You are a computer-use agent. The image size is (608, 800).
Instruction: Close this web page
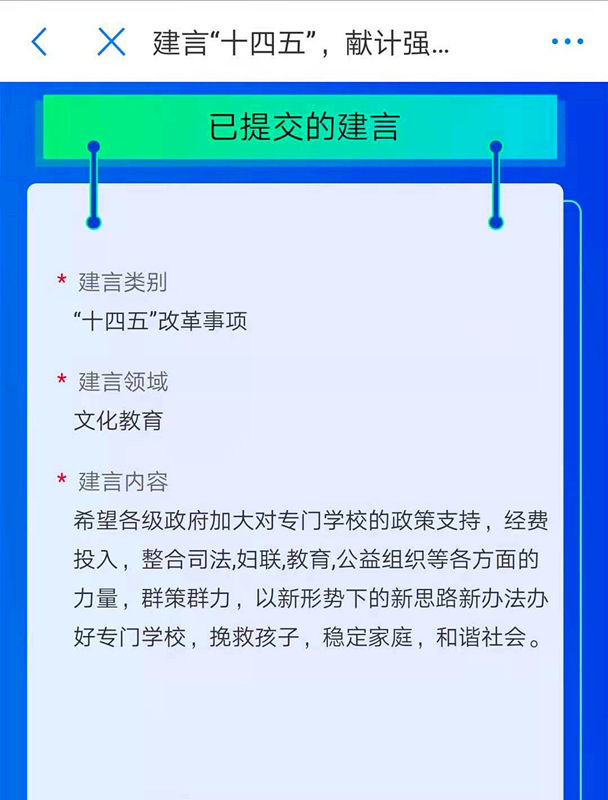tap(111, 41)
